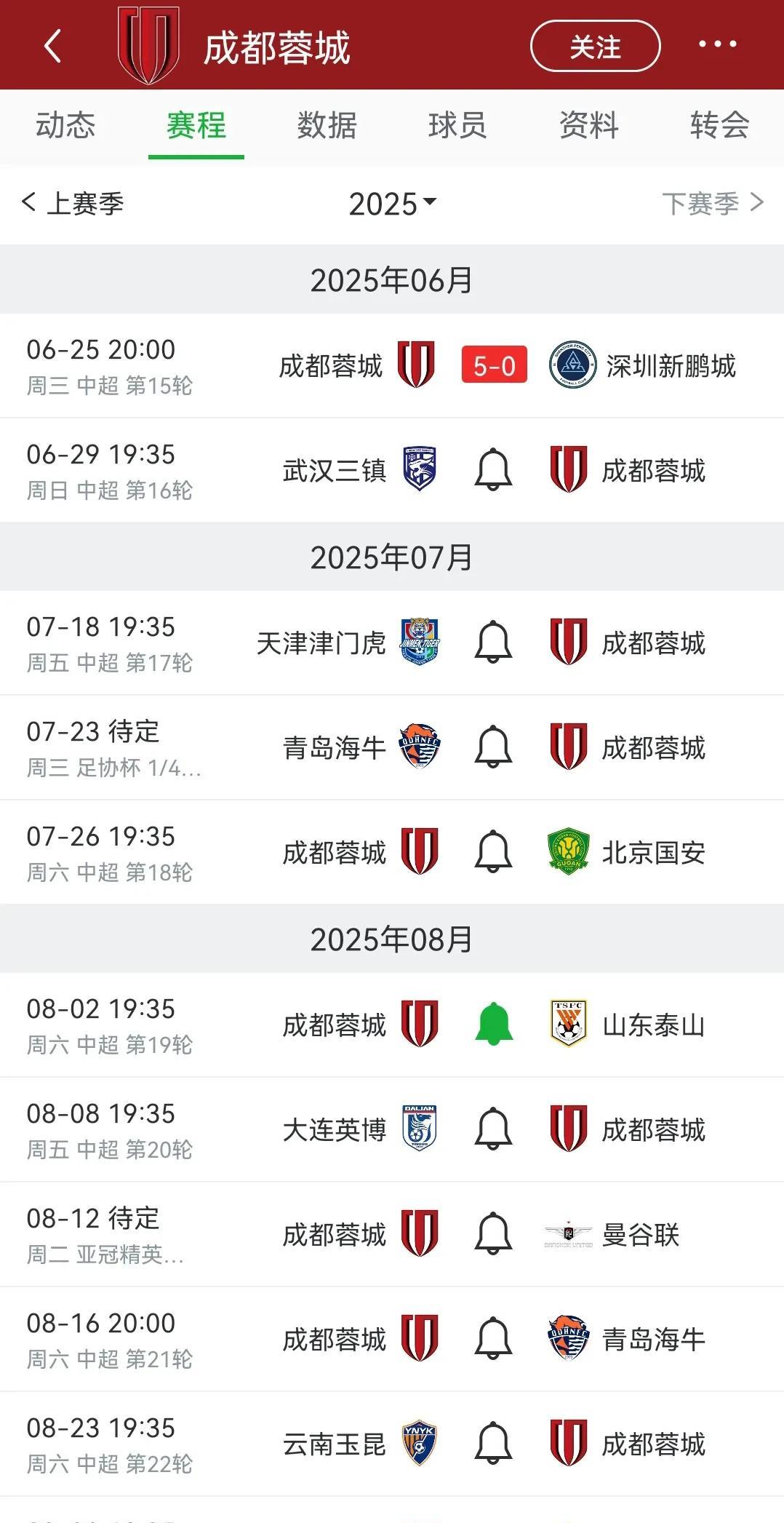The height and width of the screenshot is (1523, 784).
Task: Disable the green reminder for 山东泰山 match
Action: click(493, 1024)
